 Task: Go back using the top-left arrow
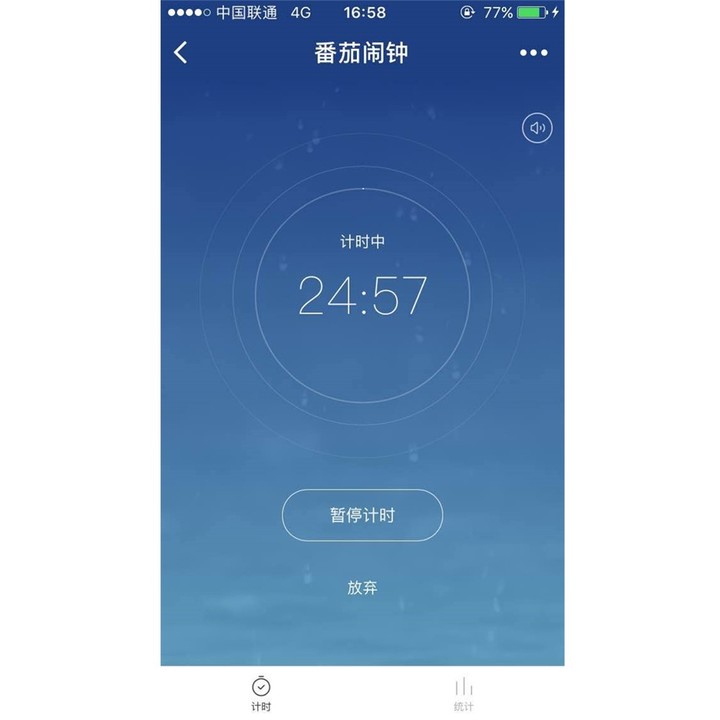tap(181, 53)
